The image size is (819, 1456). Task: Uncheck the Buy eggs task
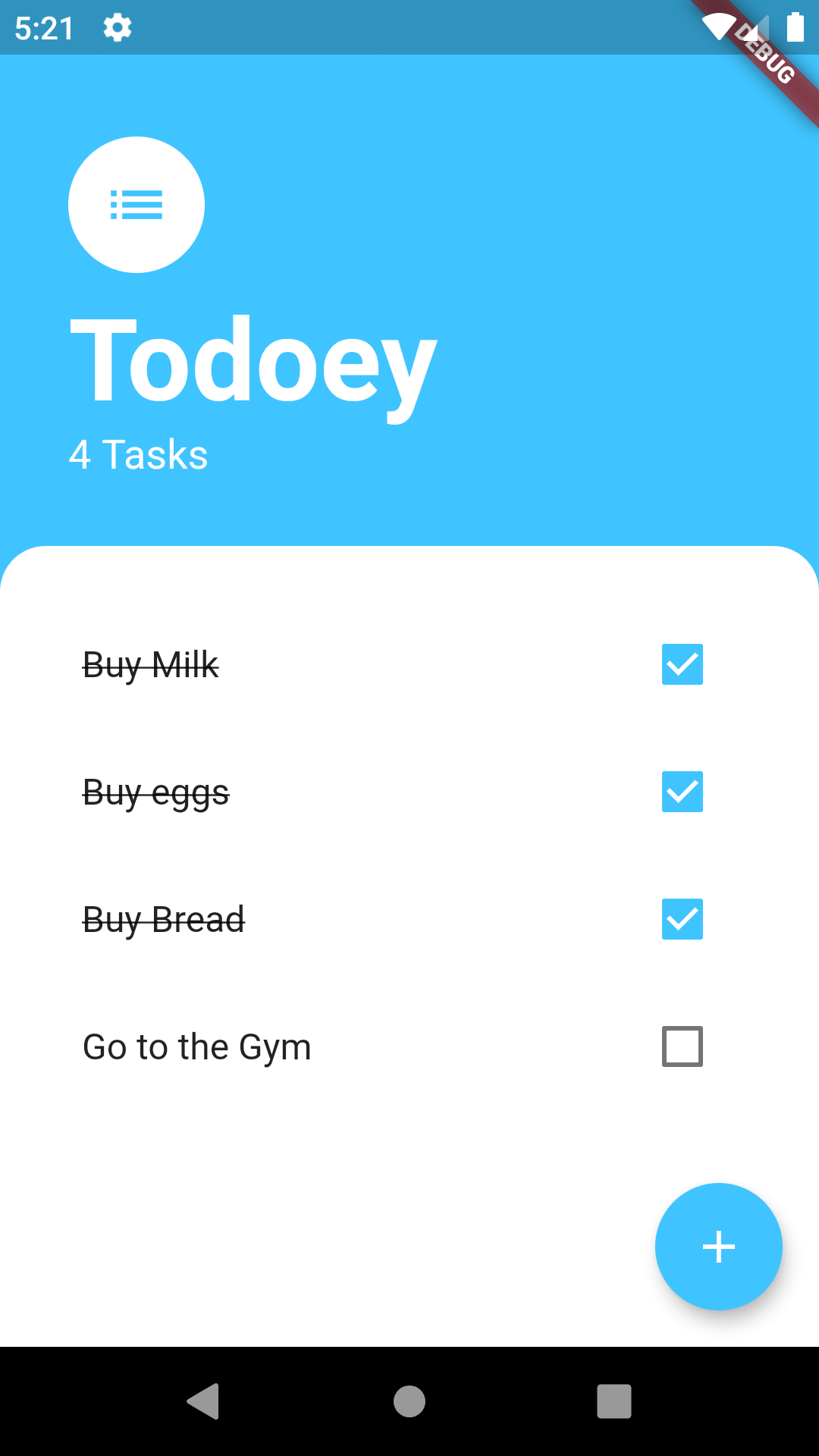pos(682,792)
